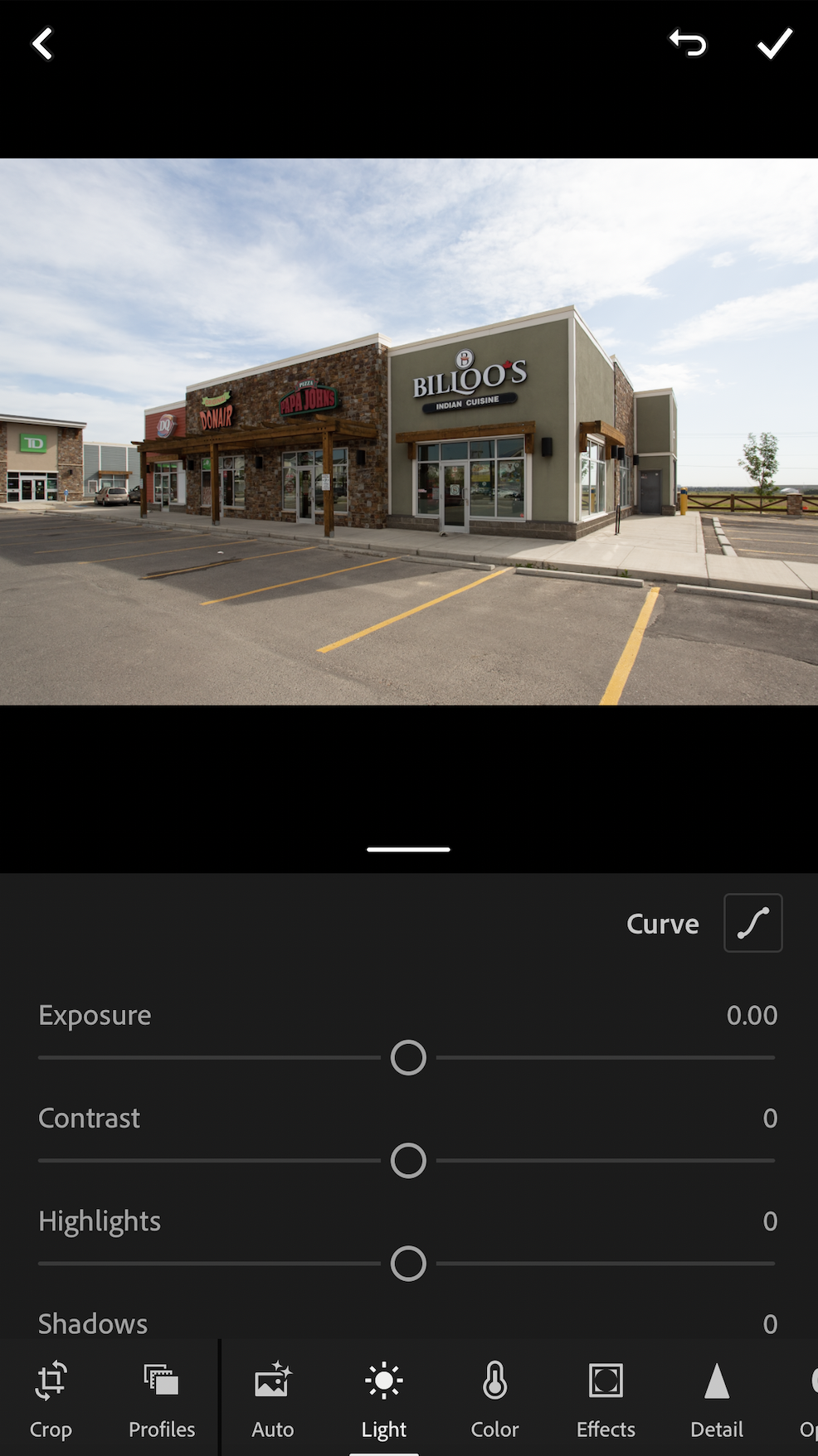818x1456 pixels.
Task: Undo the last edit
Action: [x=688, y=42]
